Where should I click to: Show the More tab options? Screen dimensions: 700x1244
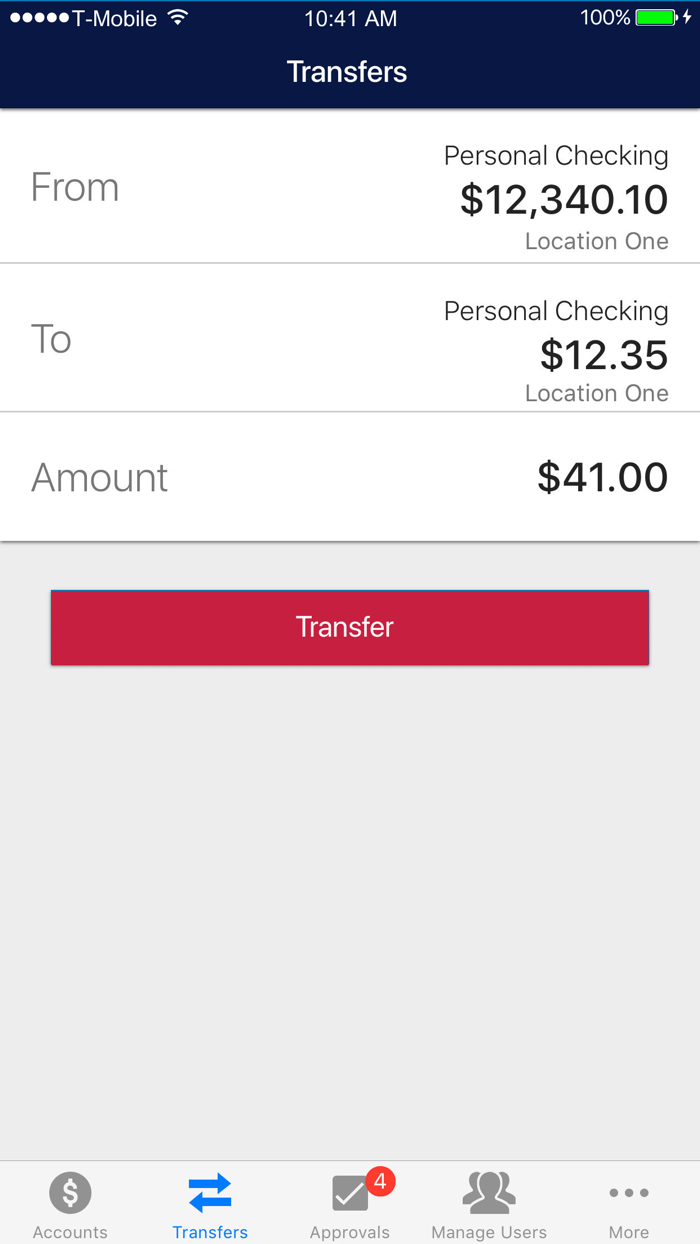point(629,1203)
